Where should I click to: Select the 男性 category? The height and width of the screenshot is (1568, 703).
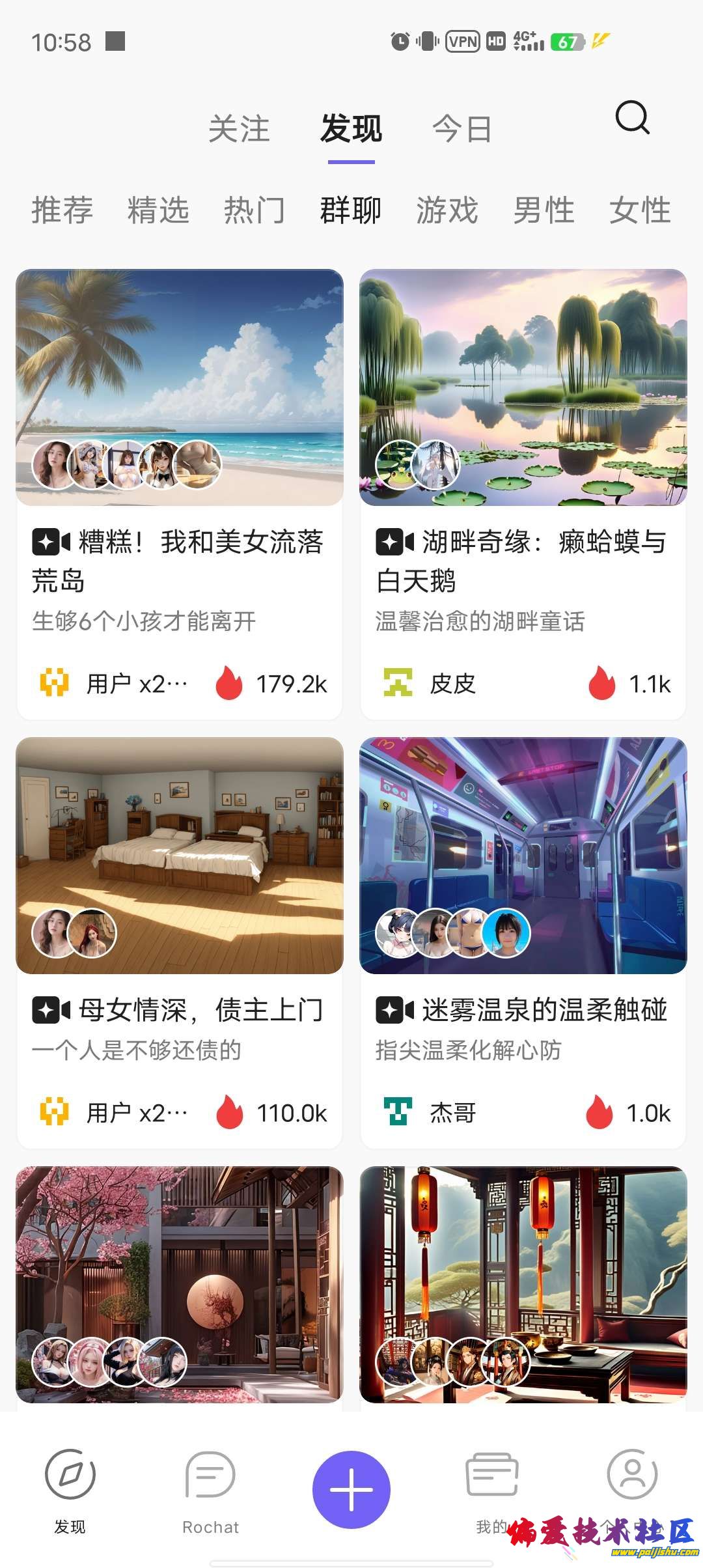[x=544, y=210]
